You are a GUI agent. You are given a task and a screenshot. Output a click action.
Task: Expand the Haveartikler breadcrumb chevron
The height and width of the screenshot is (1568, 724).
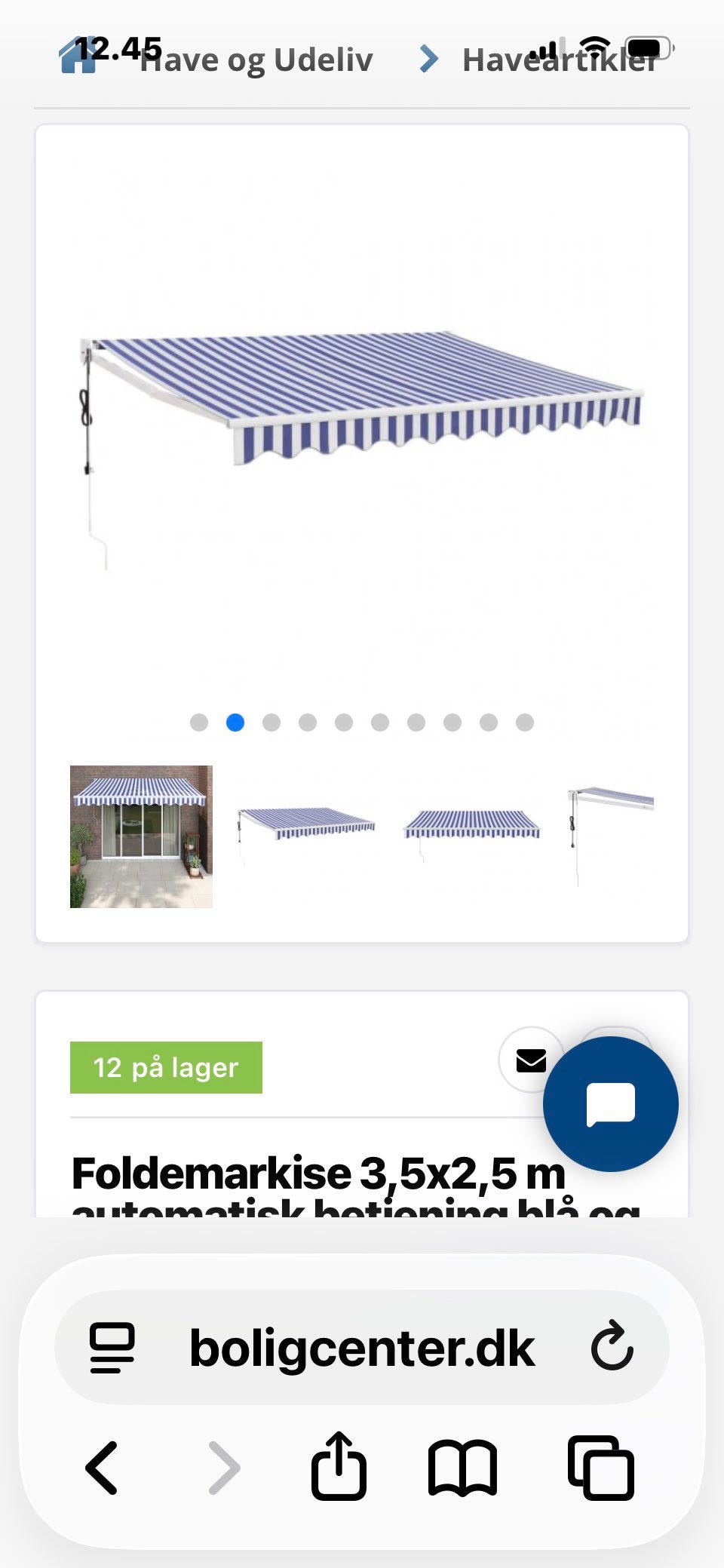[x=427, y=60]
